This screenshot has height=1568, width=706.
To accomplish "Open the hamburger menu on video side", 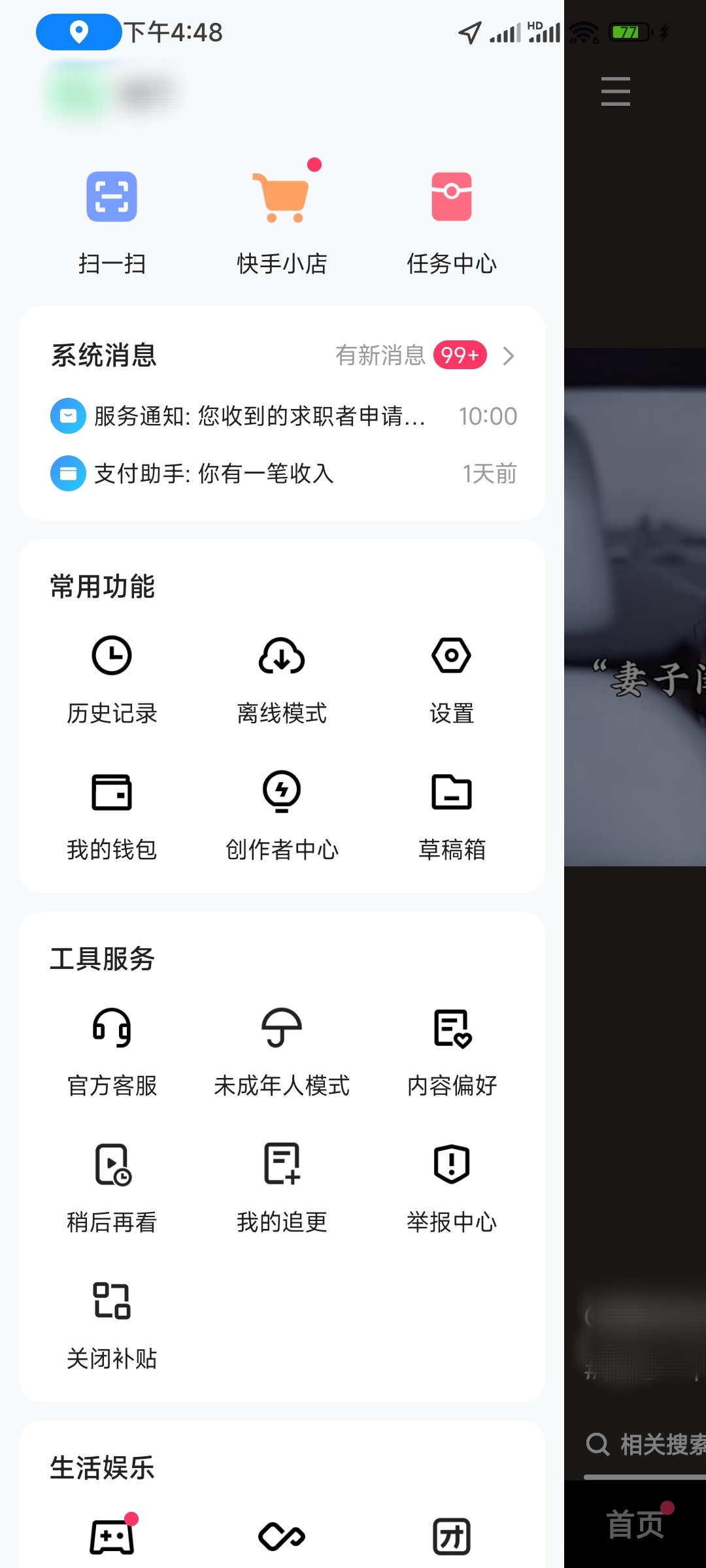I will [x=614, y=91].
